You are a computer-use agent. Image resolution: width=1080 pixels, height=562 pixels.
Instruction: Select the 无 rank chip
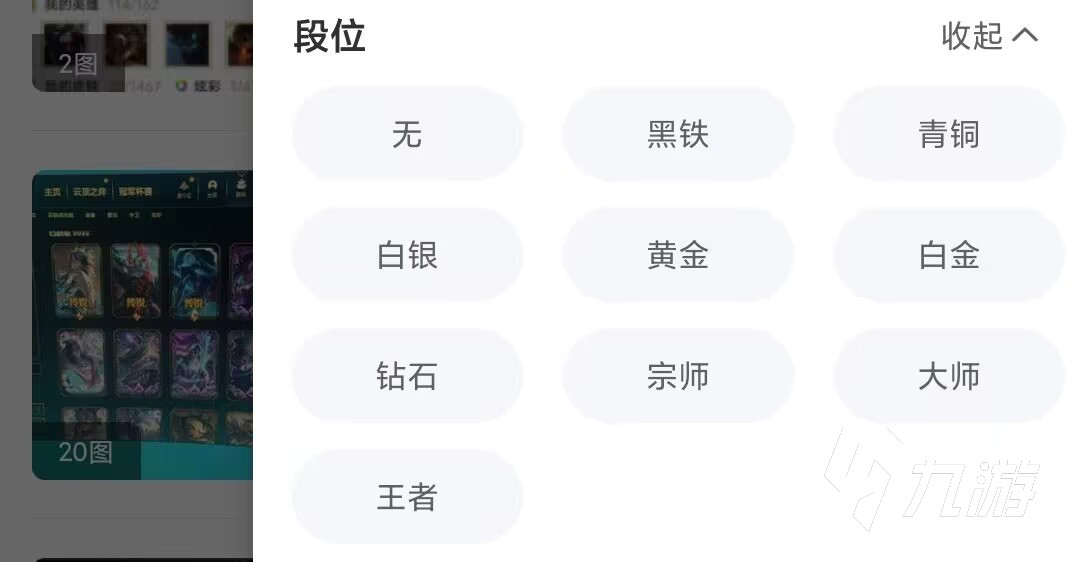(407, 134)
